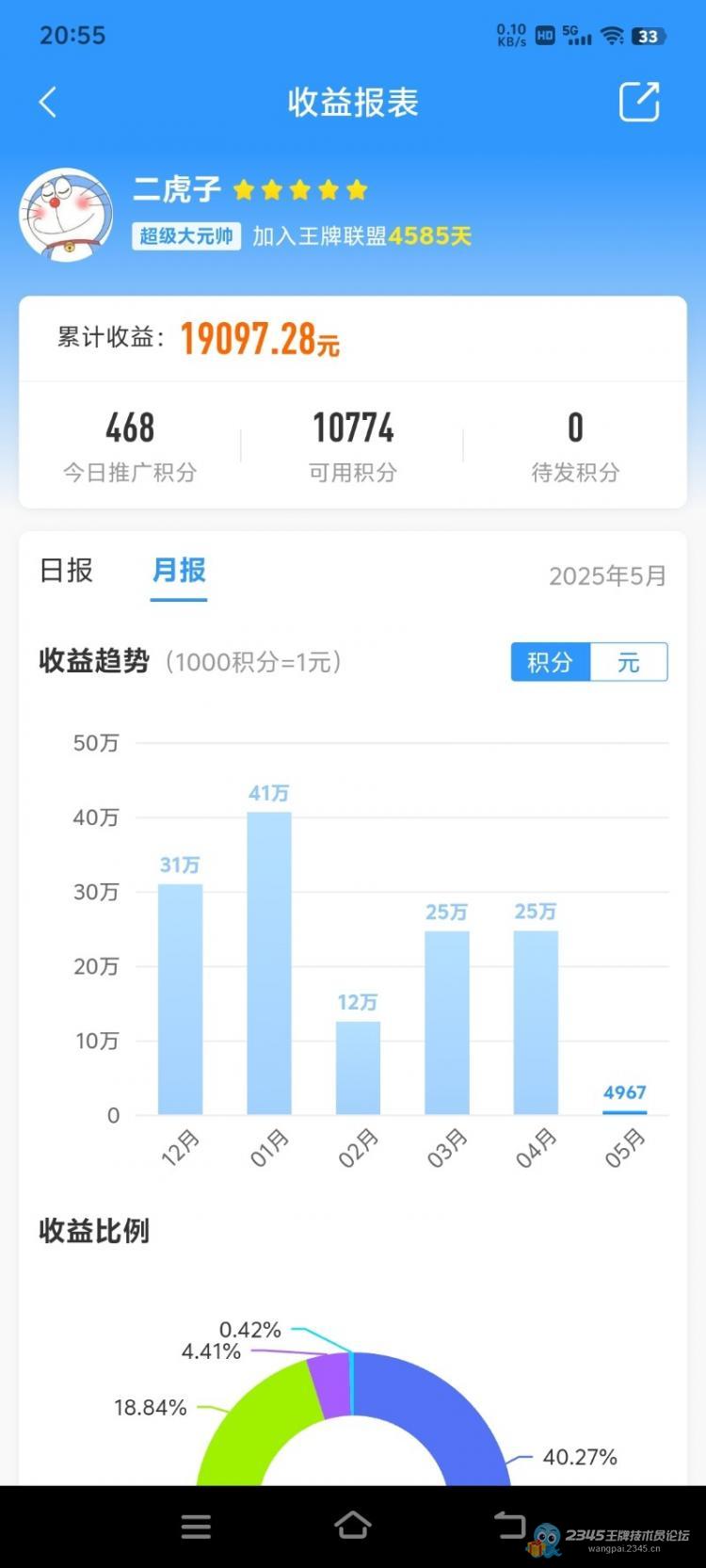Open the system recent apps menu
This screenshot has width=706, height=1568.
point(196,1527)
